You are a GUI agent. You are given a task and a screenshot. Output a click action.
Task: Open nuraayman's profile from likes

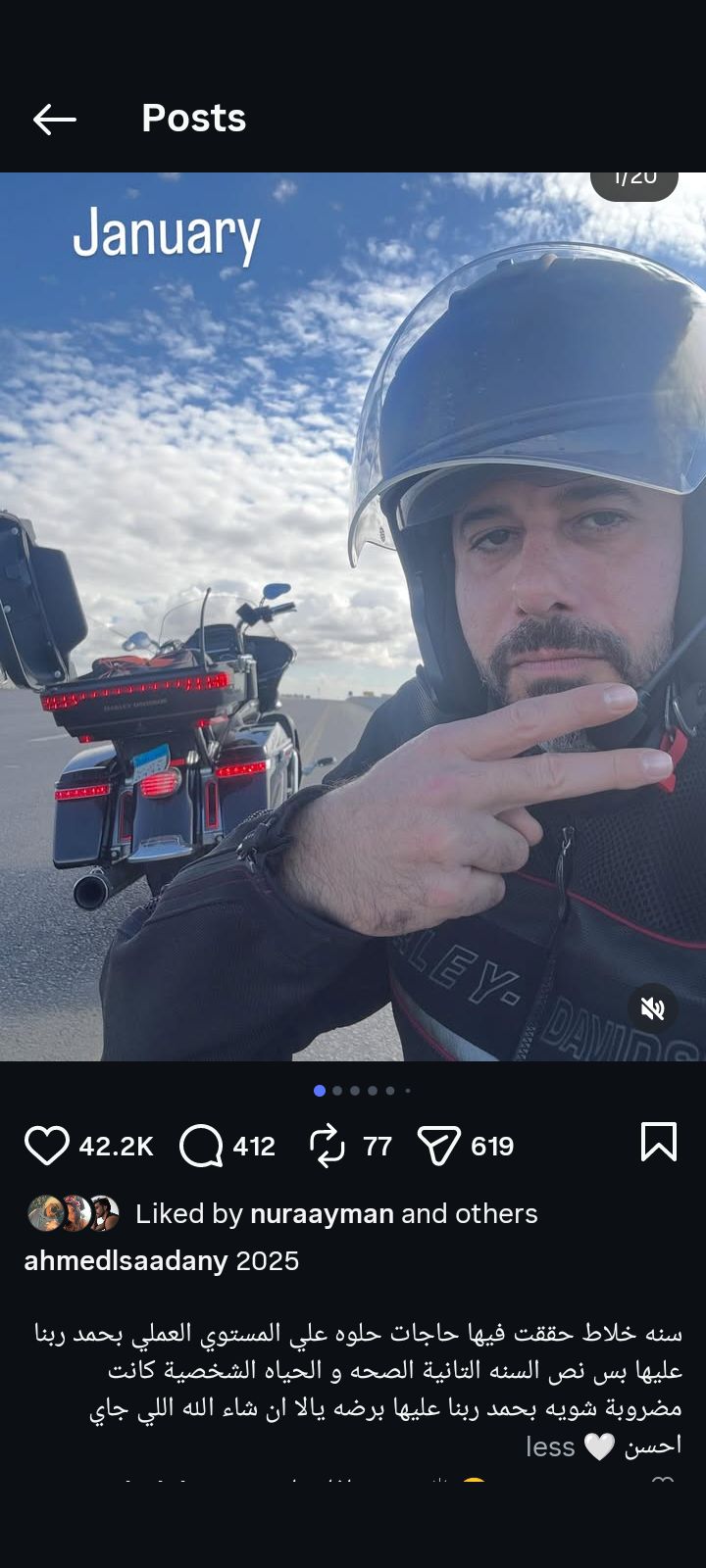pos(322,1214)
